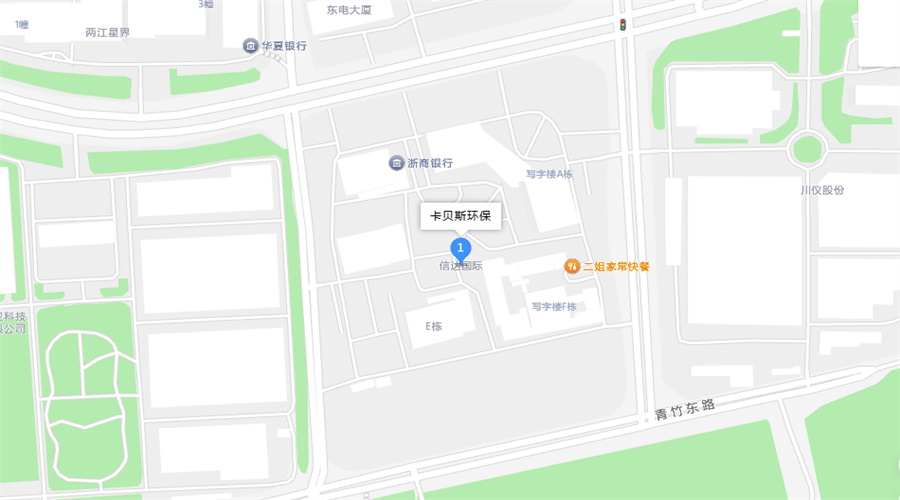Select the 浙商银行 bank point
Viewport: 900px width, 500px height.
click(x=398, y=163)
